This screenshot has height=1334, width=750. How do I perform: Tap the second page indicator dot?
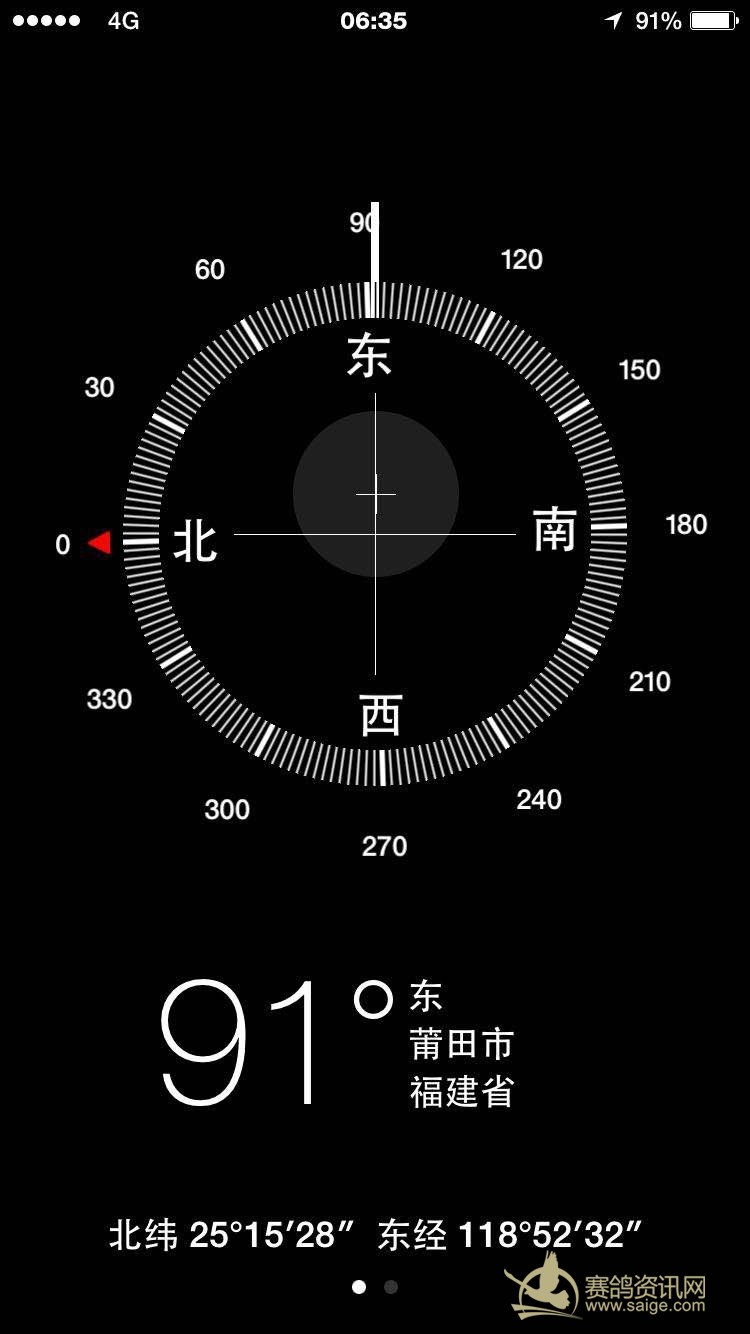(x=391, y=1287)
